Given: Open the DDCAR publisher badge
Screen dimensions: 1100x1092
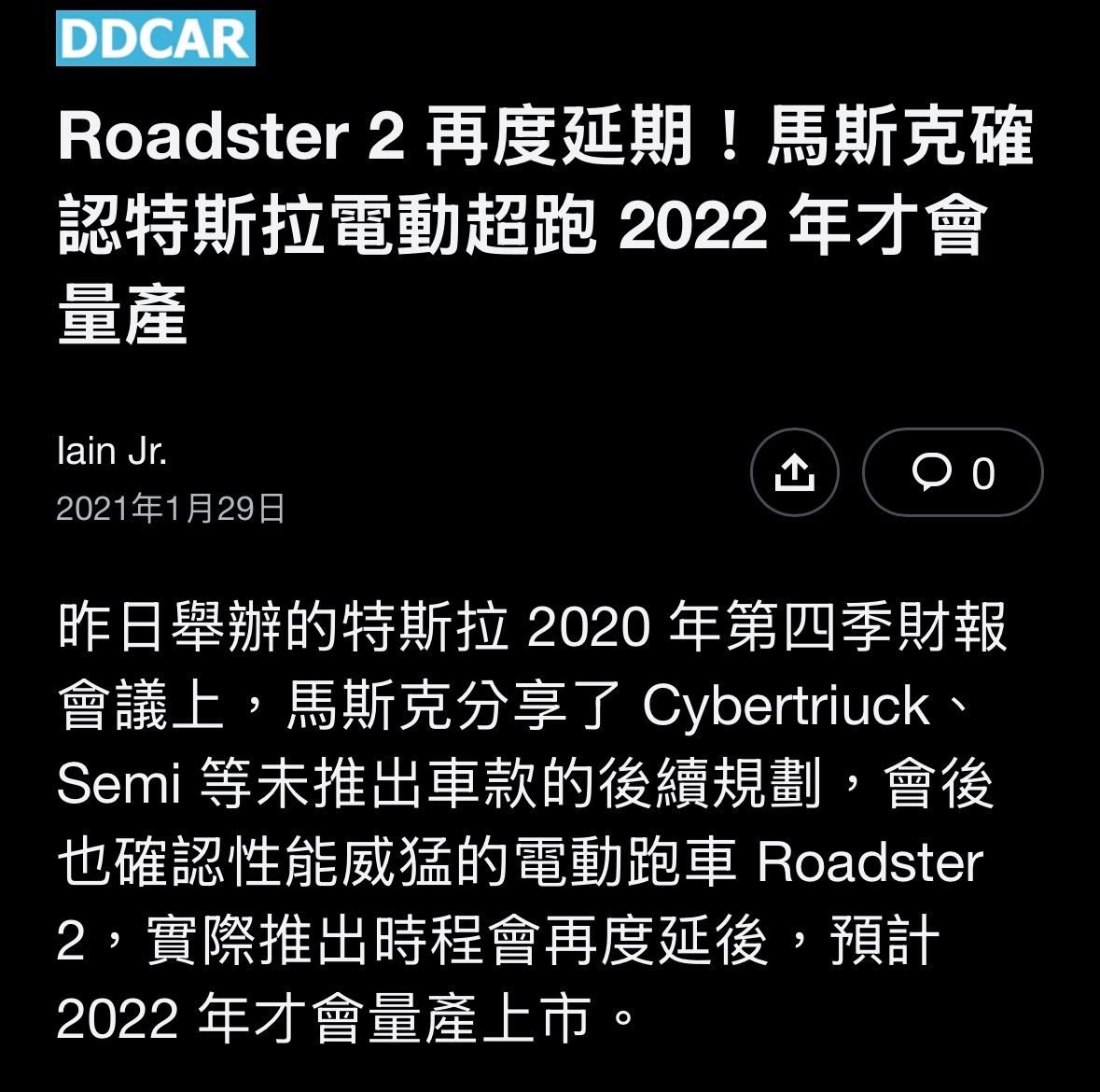Looking at the screenshot, I should click(x=156, y=38).
